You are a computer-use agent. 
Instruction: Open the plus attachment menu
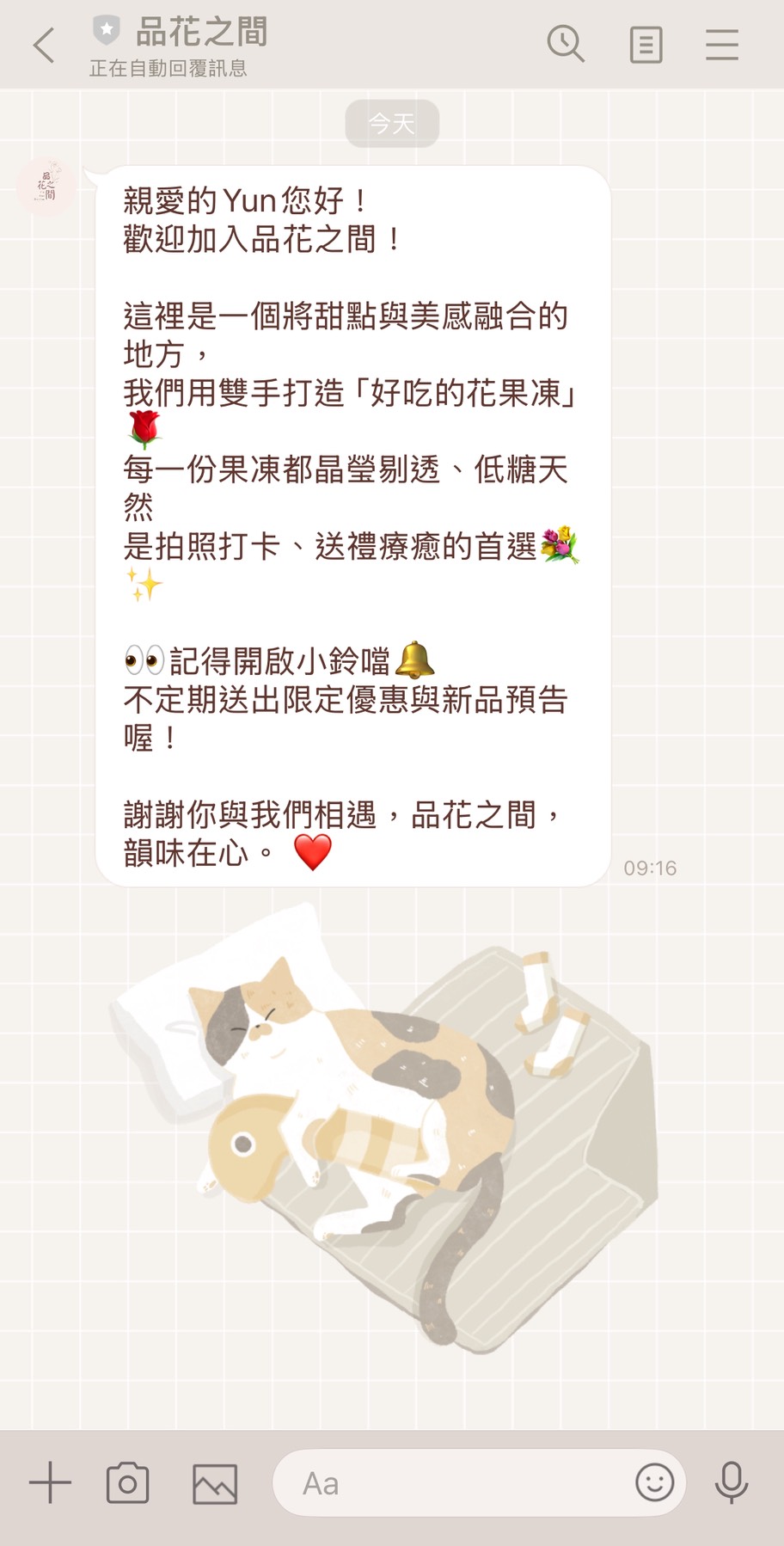coord(50,1482)
